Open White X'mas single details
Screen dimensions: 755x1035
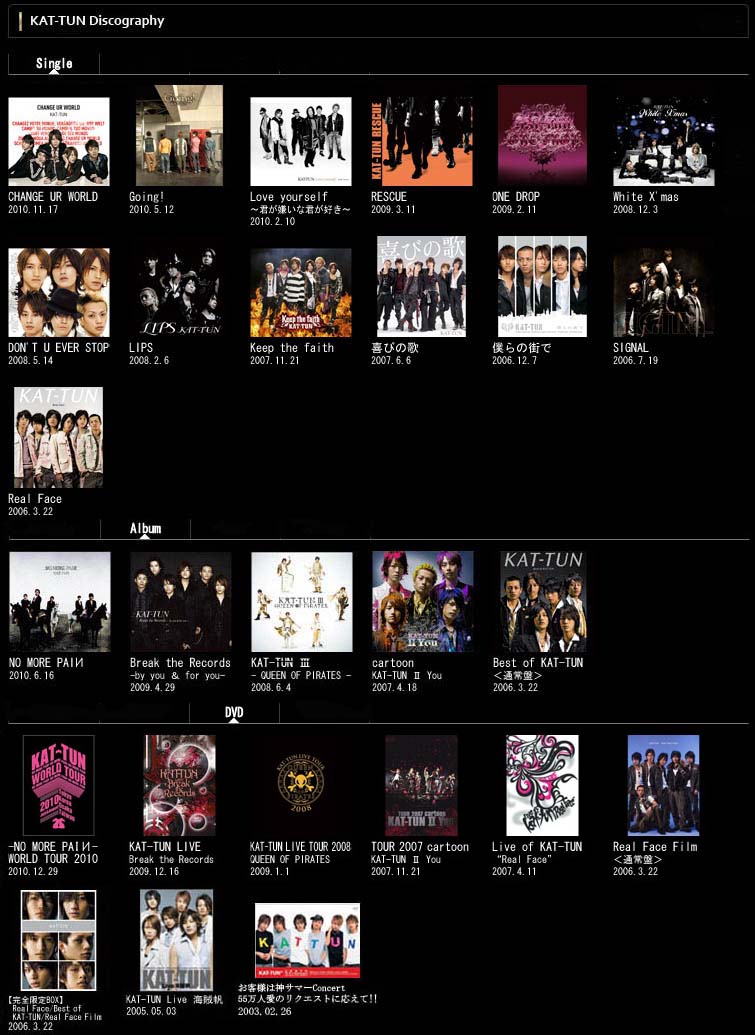point(664,141)
